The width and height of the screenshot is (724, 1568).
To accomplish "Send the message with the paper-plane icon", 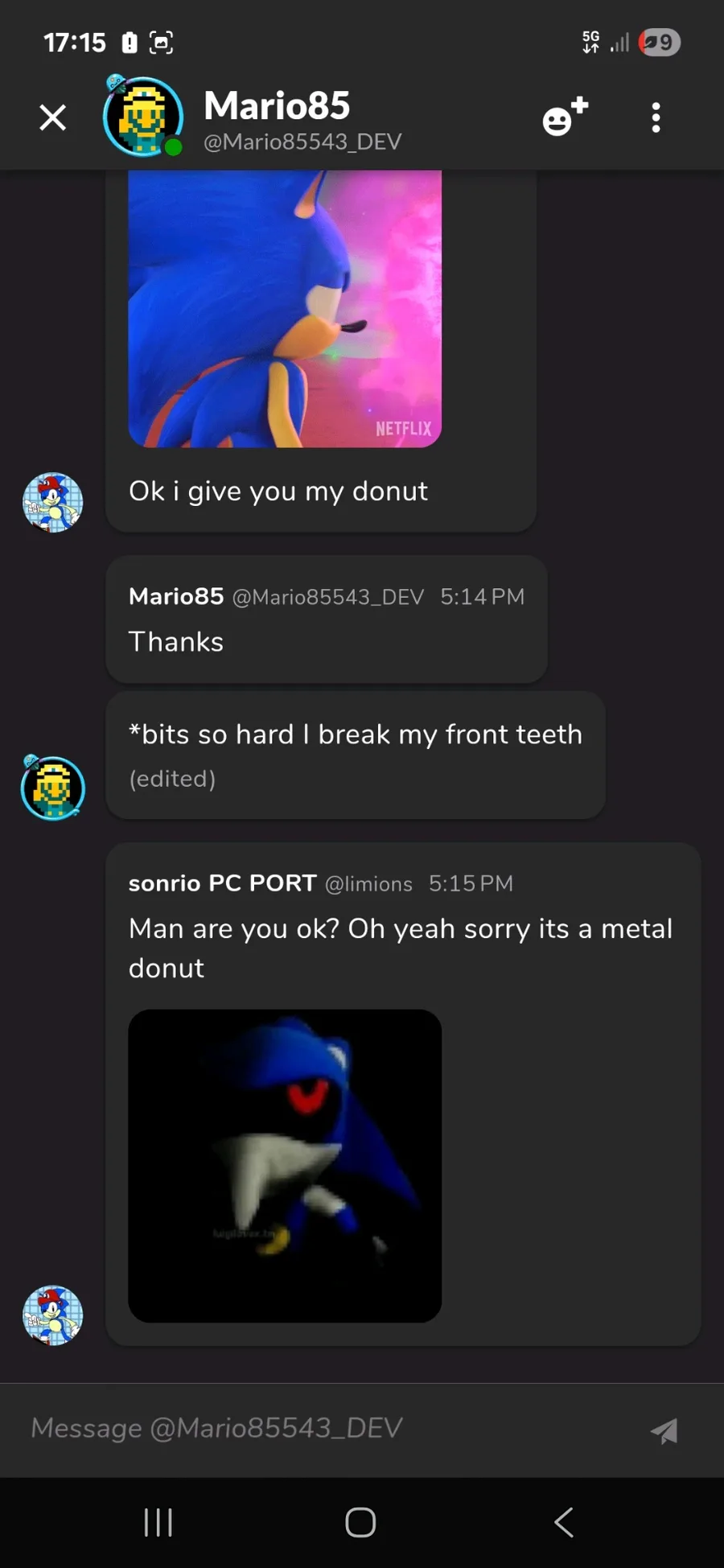I will pyautogui.click(x=664, y=1430).
